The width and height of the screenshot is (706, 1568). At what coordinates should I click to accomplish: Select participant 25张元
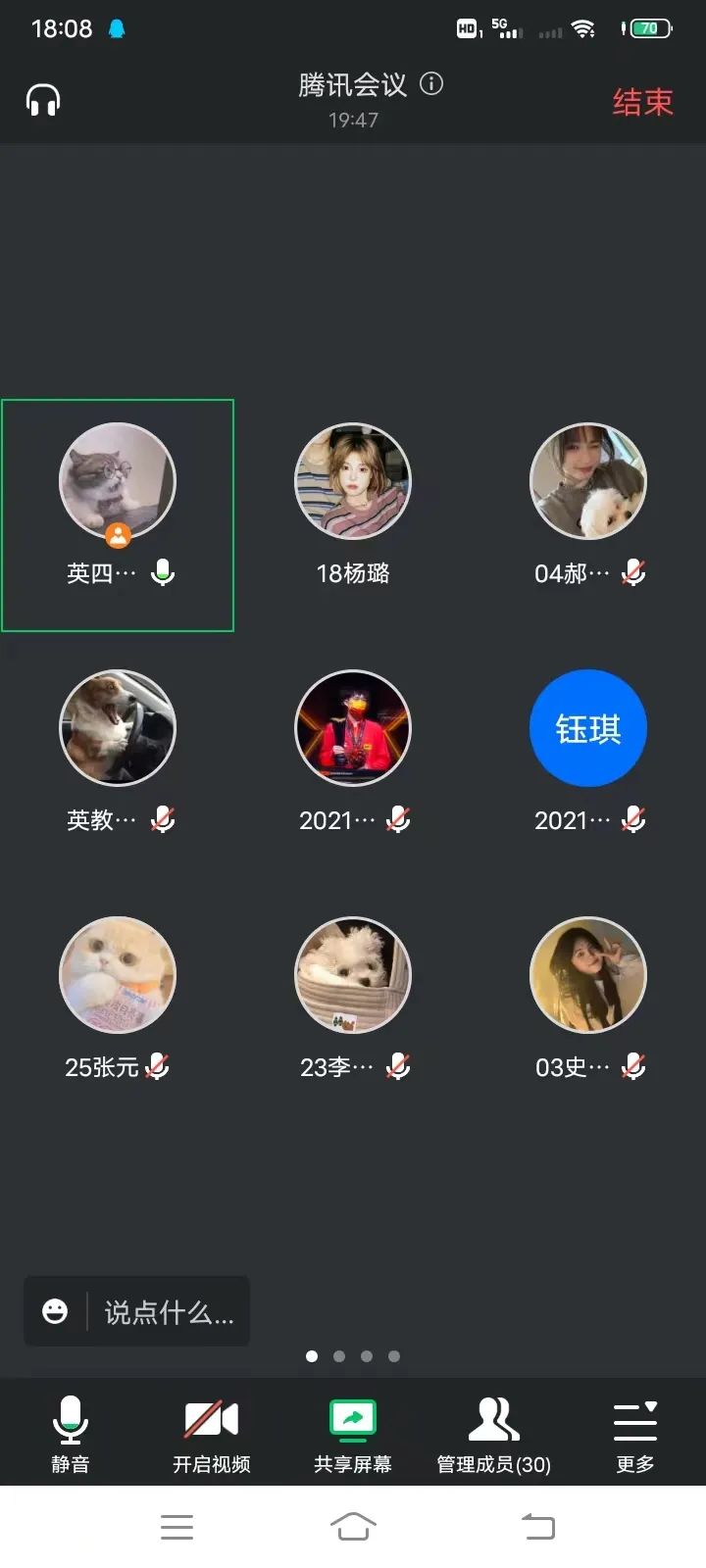click(118, 976)
